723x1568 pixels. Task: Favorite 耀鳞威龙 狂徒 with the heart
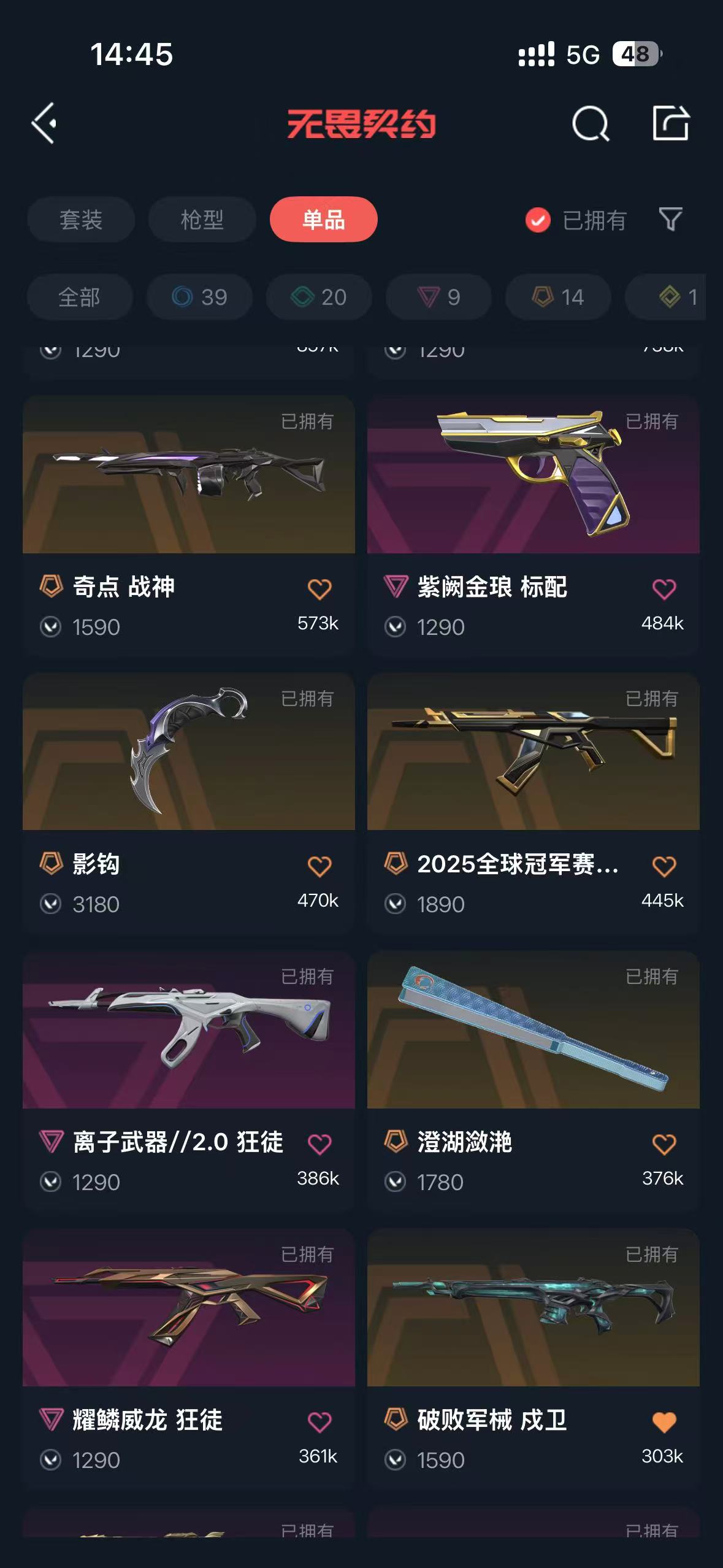coord(319,1422)
